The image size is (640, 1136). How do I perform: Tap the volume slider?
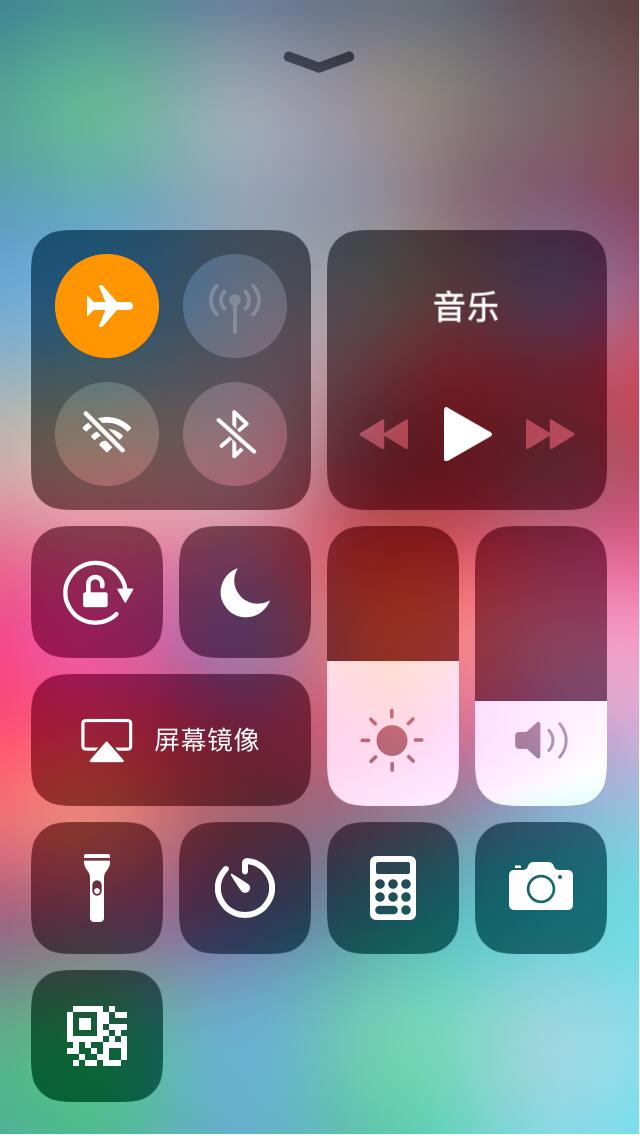pos(541,666)
